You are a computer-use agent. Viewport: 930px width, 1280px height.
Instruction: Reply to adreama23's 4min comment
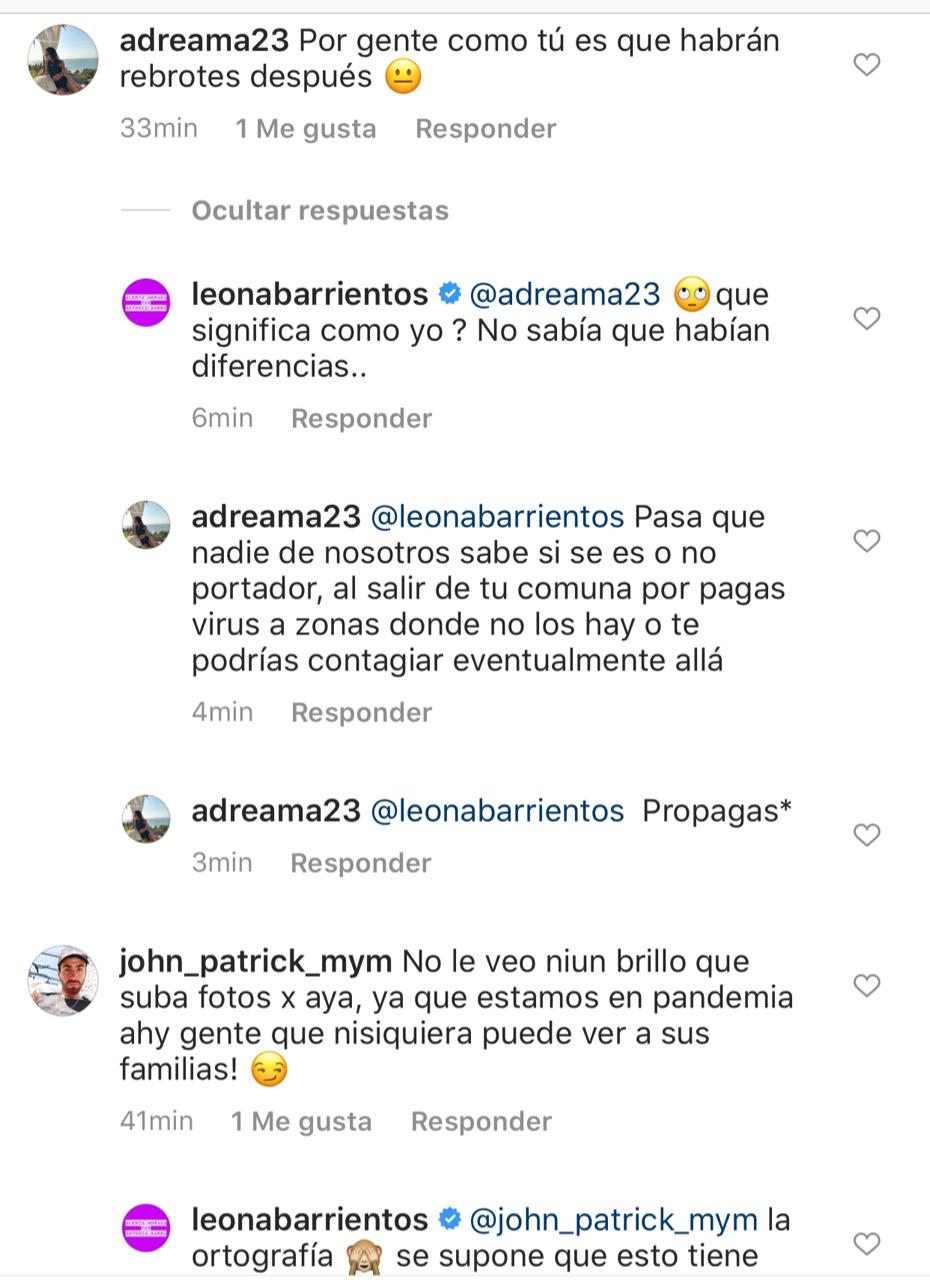(x=361, y=712)
